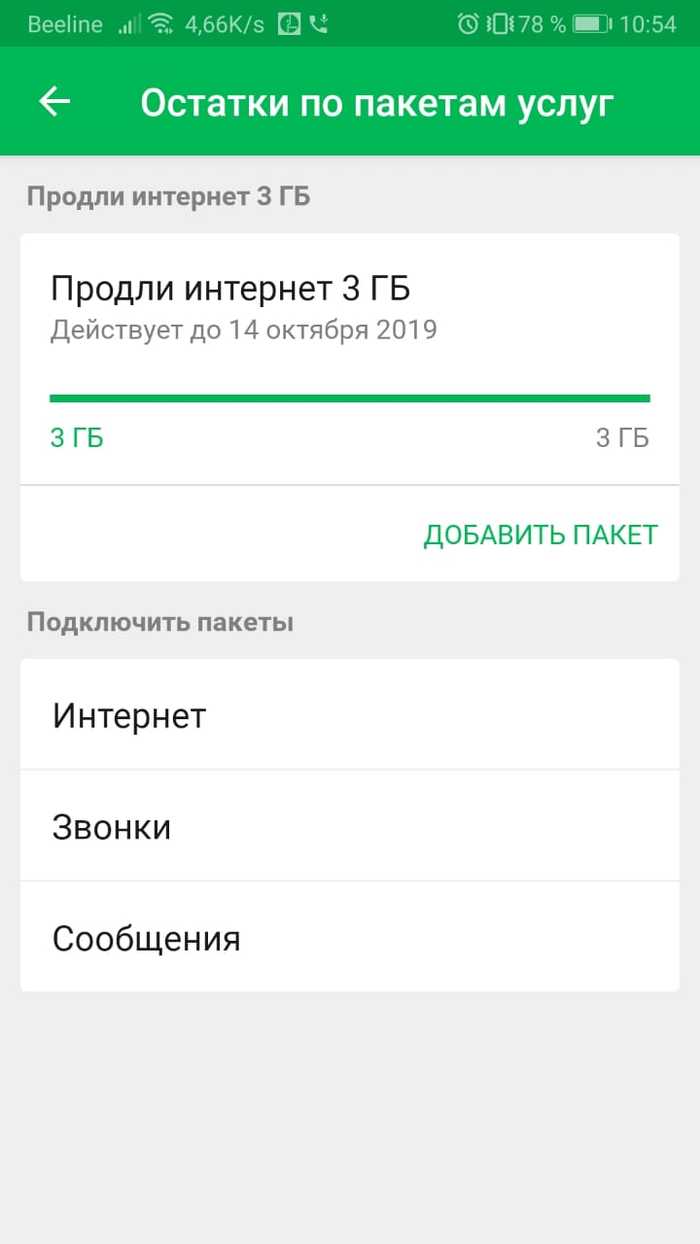Go back using the arrow icon
Viewport: 700px width, 1244px height.
[x=54, y=102]
